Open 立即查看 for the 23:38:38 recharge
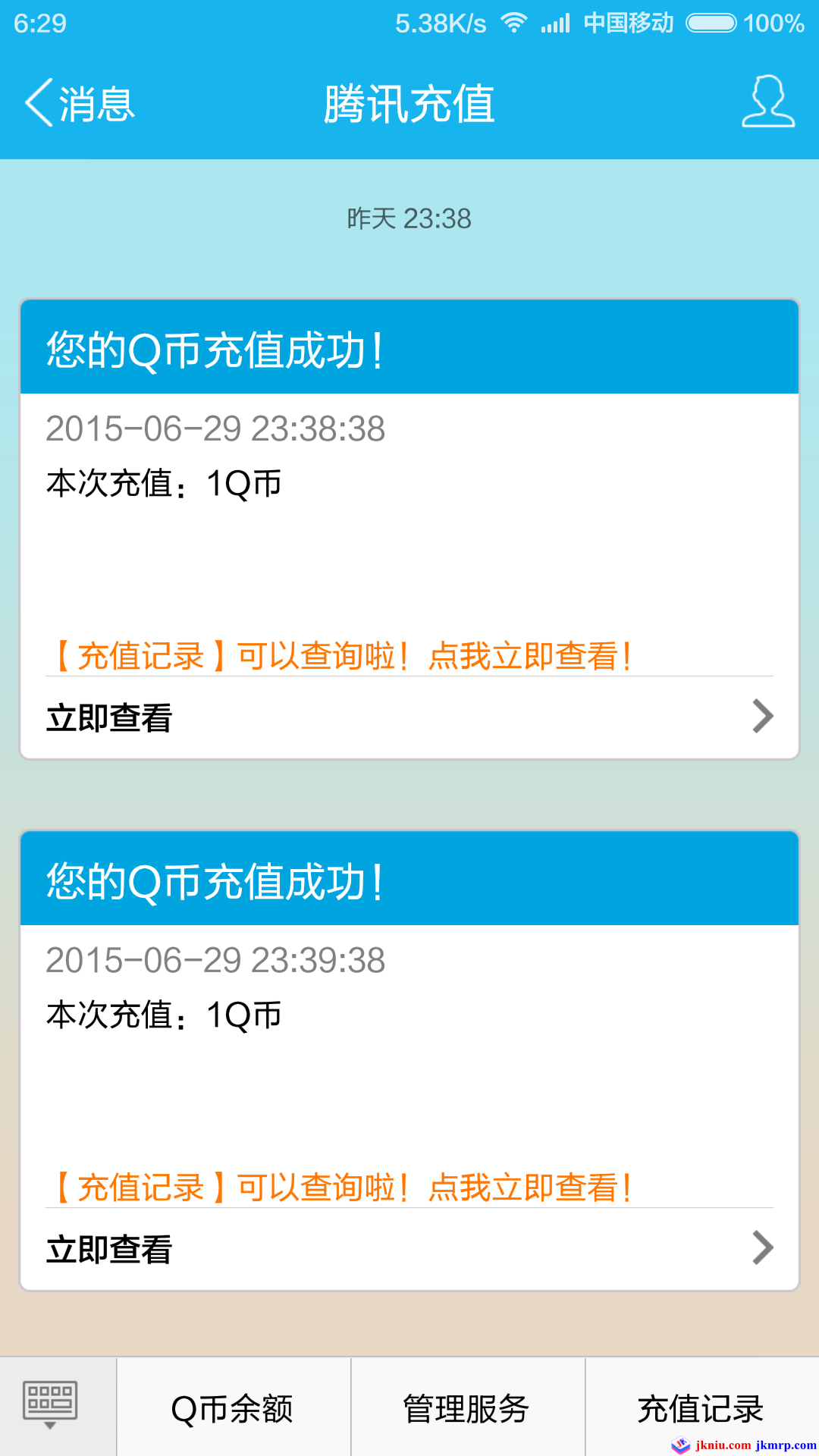 (x=409, y=717)
